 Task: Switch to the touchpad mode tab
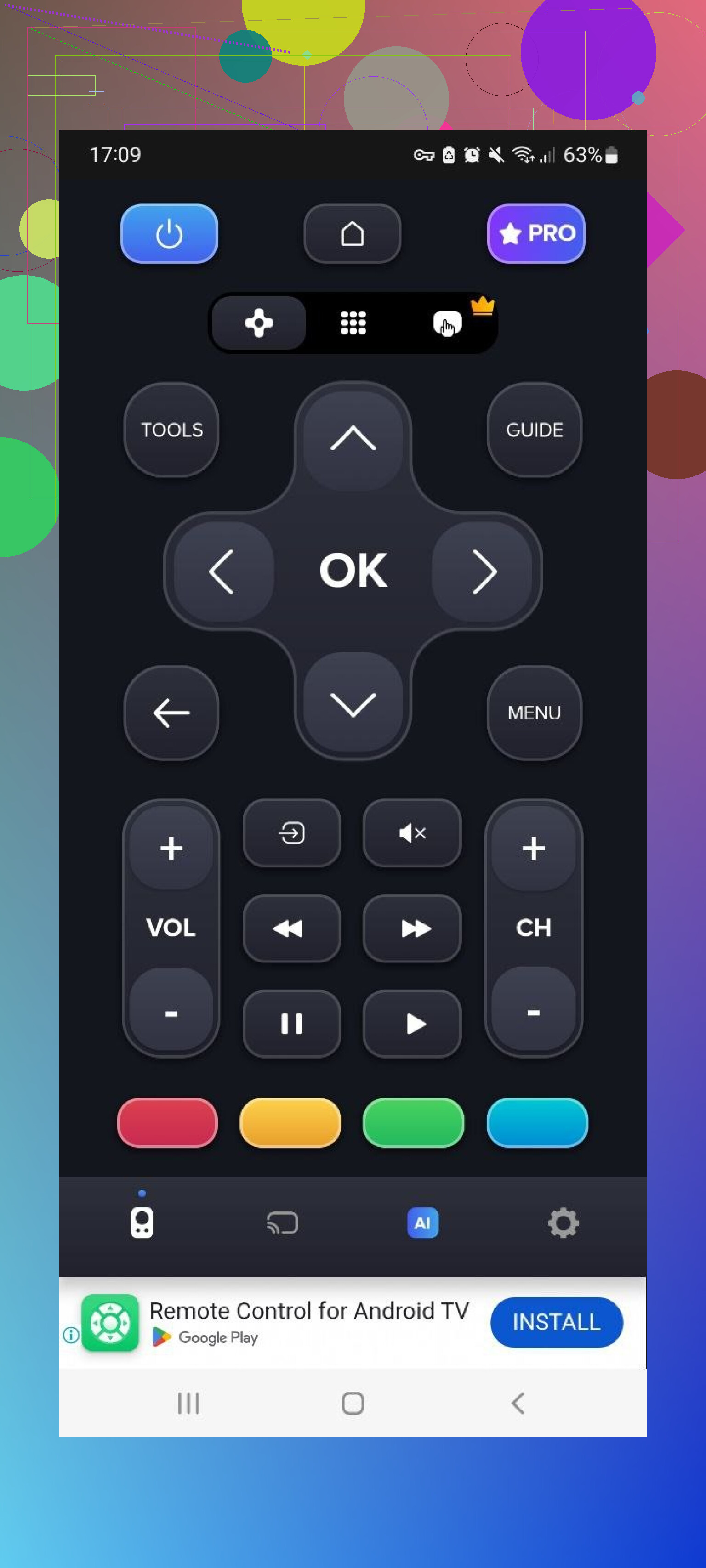click(448, 323)
